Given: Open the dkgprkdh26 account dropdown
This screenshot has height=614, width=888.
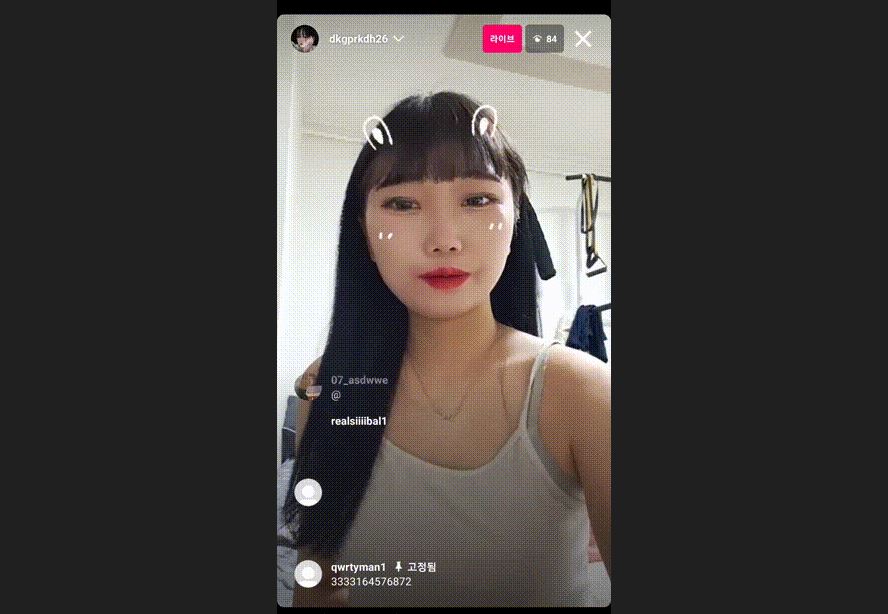Looking at the screenshot, I should point(398,39).
